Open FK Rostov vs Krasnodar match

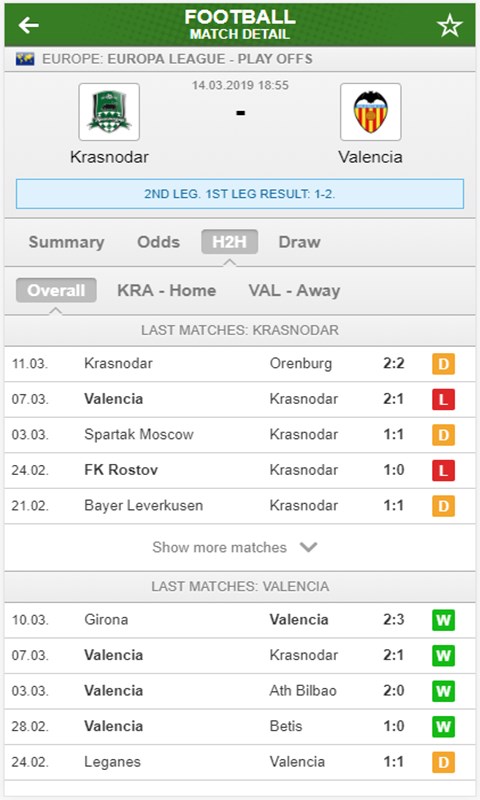point(240,470)
